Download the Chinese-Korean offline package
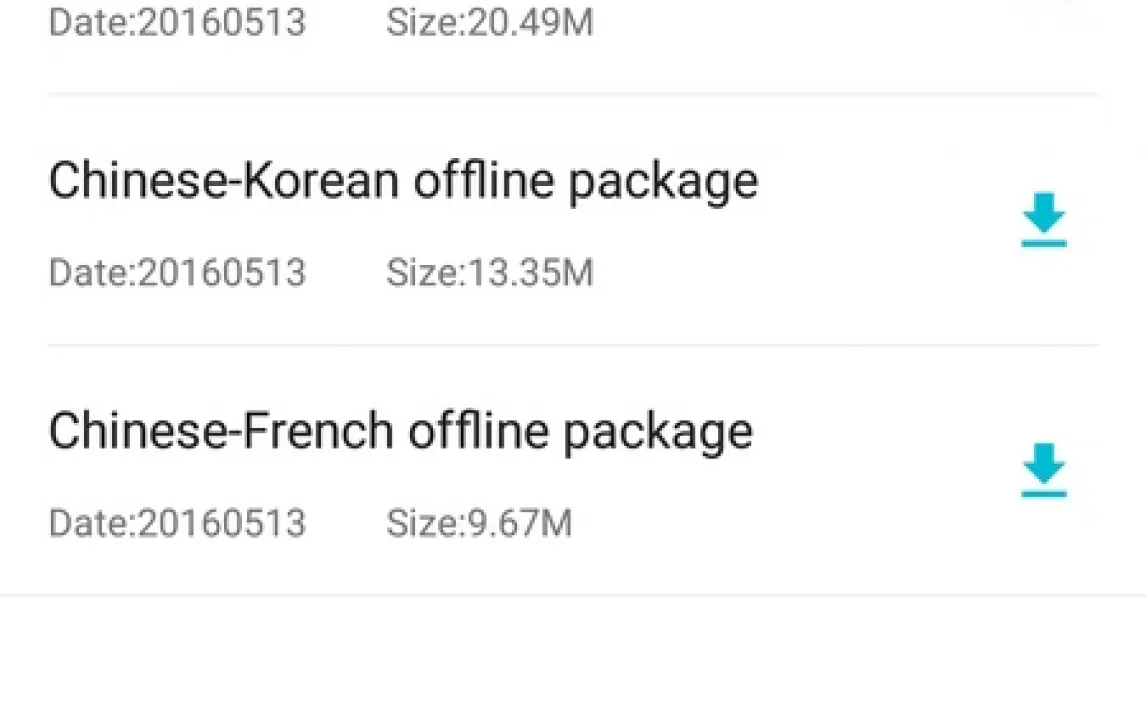 pos(1043,221)
